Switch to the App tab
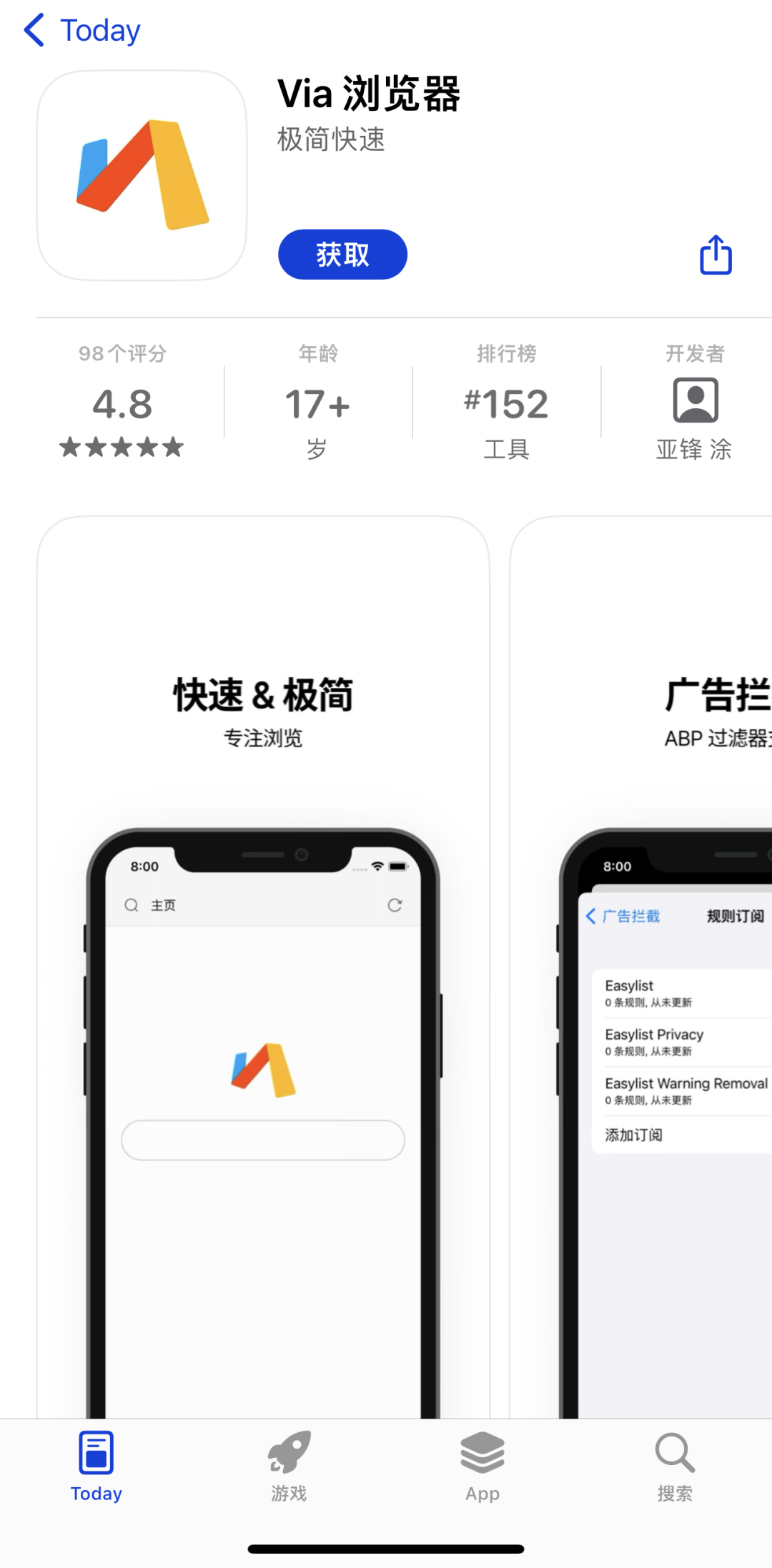772x1568 pixels. point(482,1466)
